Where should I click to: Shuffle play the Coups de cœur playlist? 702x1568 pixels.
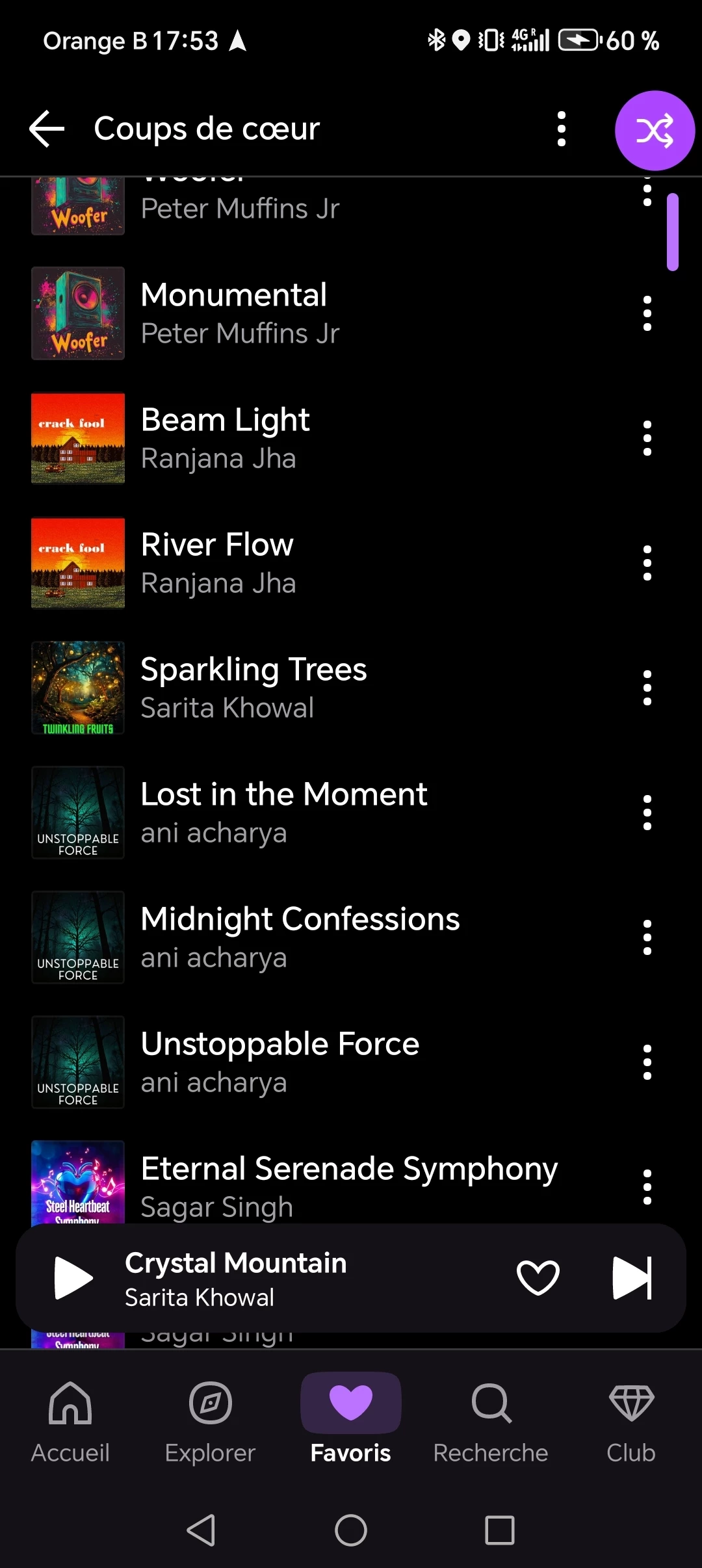click(x=655, y=131)
